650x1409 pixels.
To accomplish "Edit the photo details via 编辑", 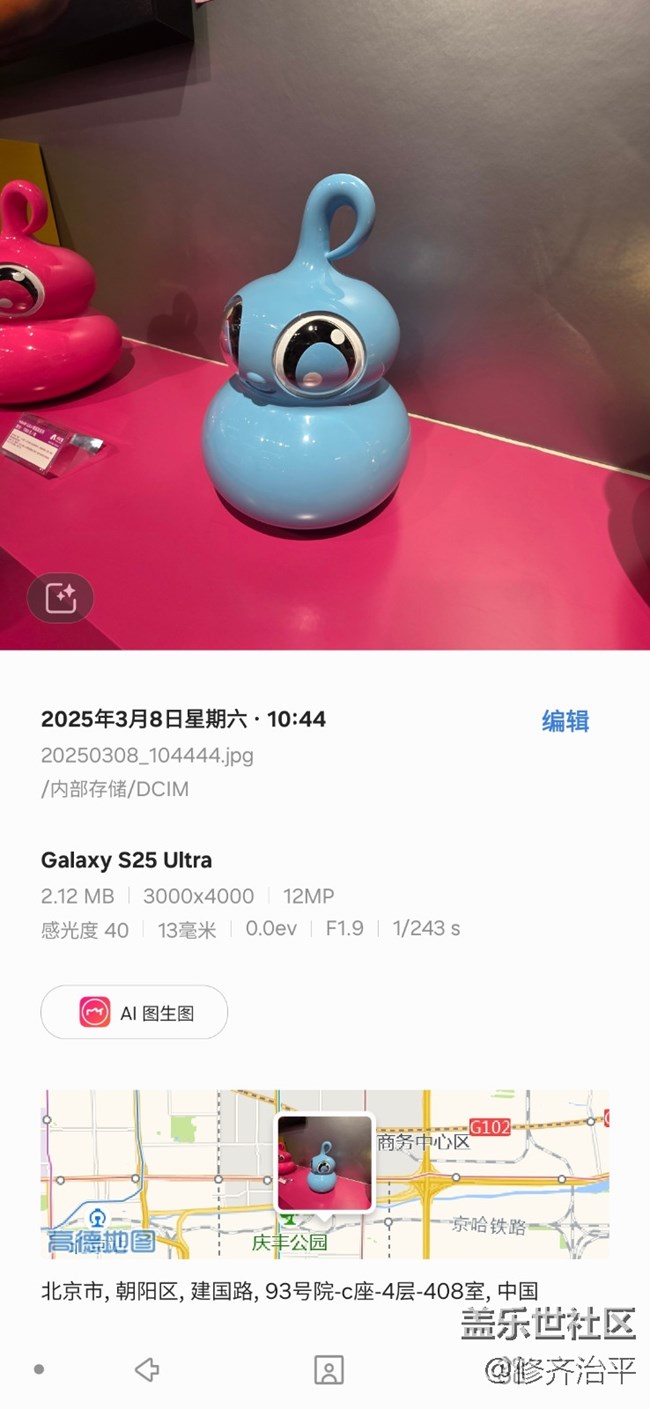I will (565, 721).
